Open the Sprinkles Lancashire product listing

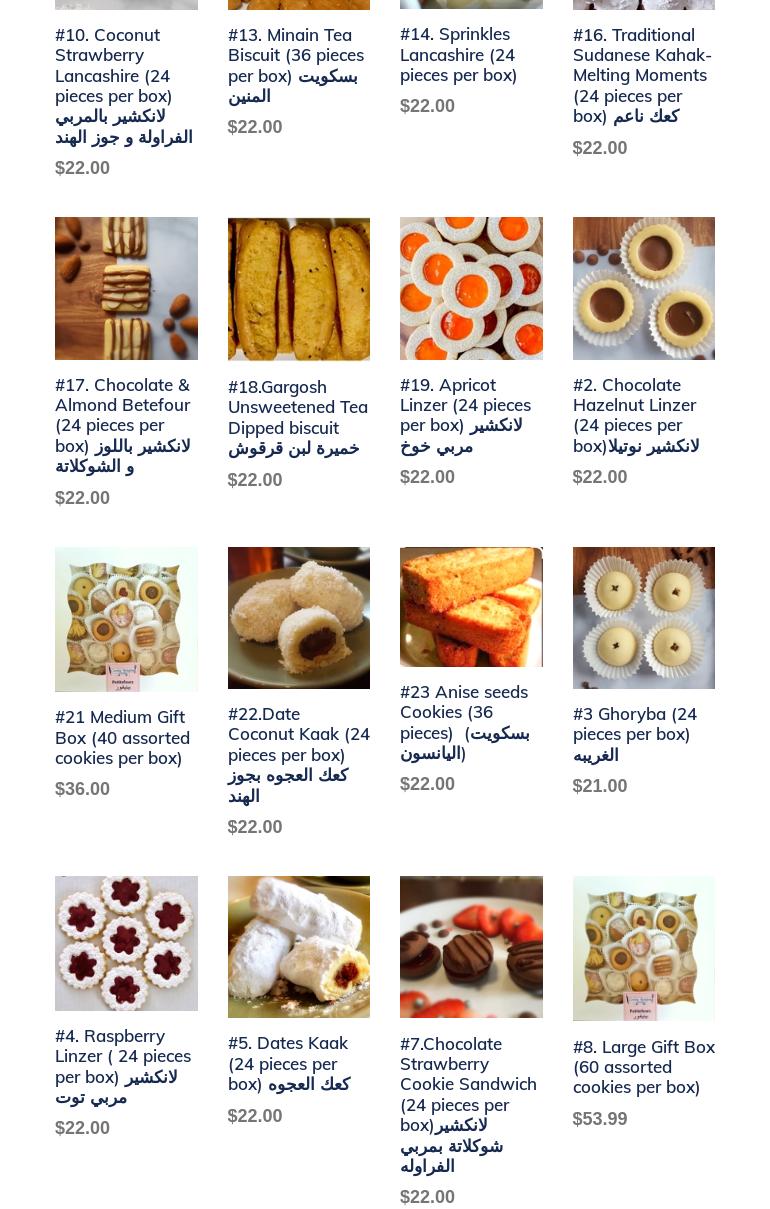tap(458, 54)
